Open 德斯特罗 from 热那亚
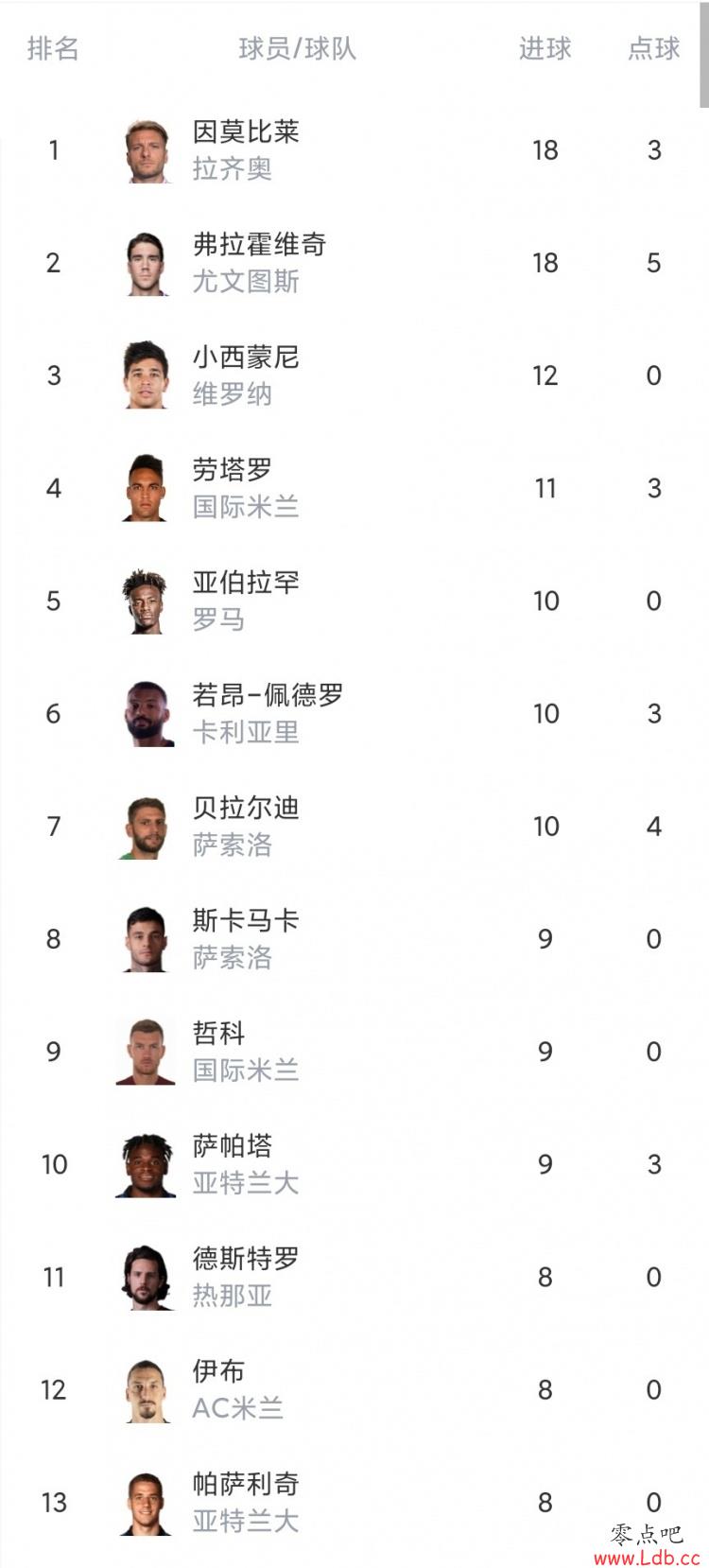 tap(354, 1276)
